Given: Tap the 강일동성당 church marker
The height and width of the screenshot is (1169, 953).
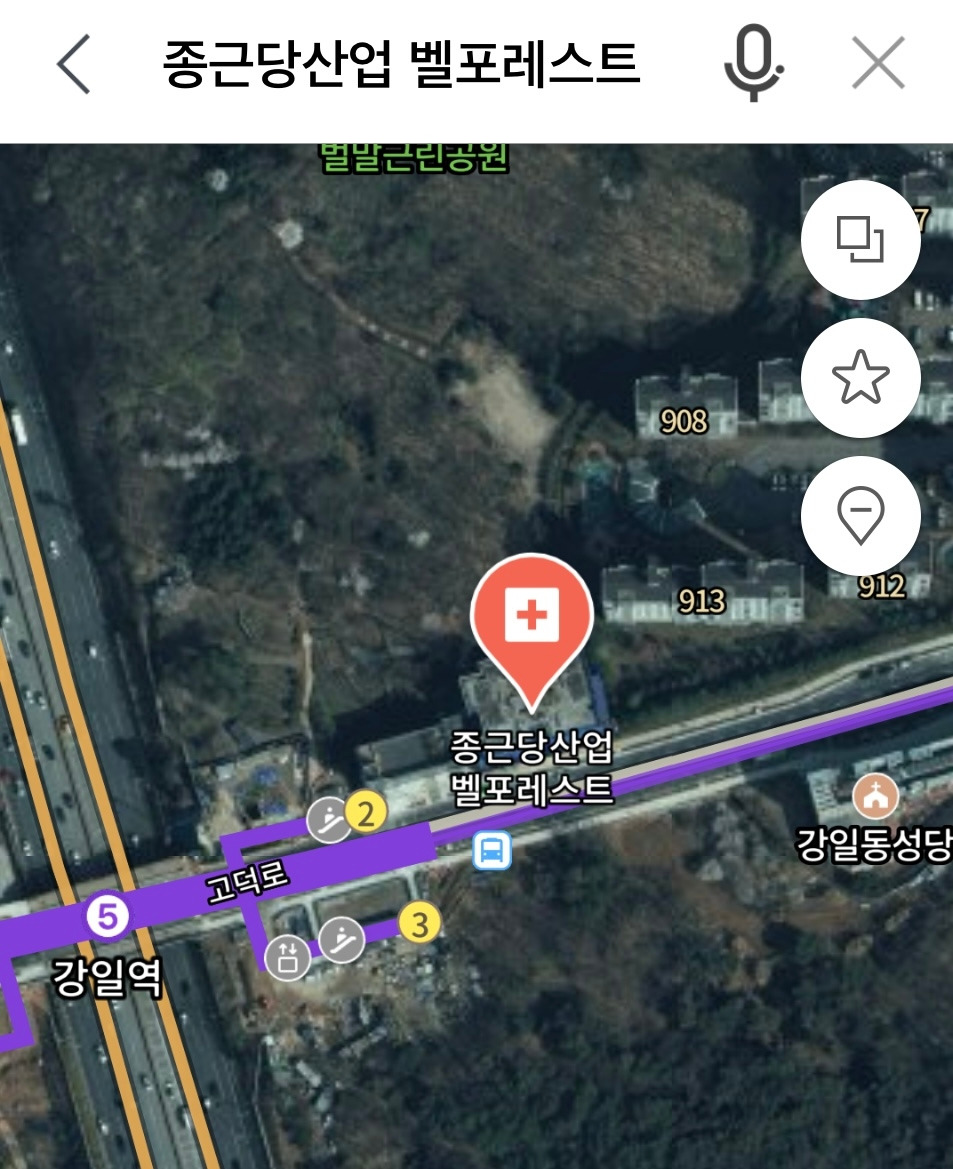Looking at the screenshot, I should pos(876,796).
